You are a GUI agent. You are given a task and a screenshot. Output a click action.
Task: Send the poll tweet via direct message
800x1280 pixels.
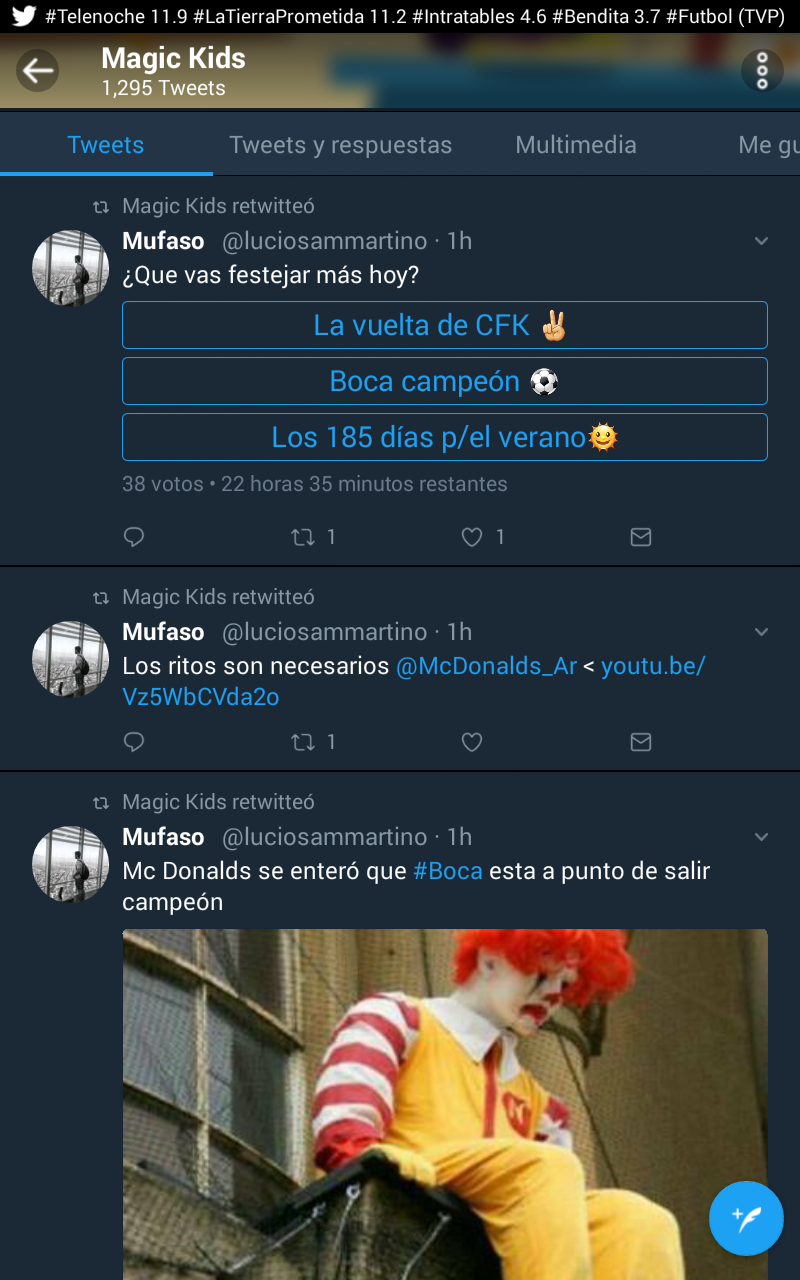click(x=641, y=537)
